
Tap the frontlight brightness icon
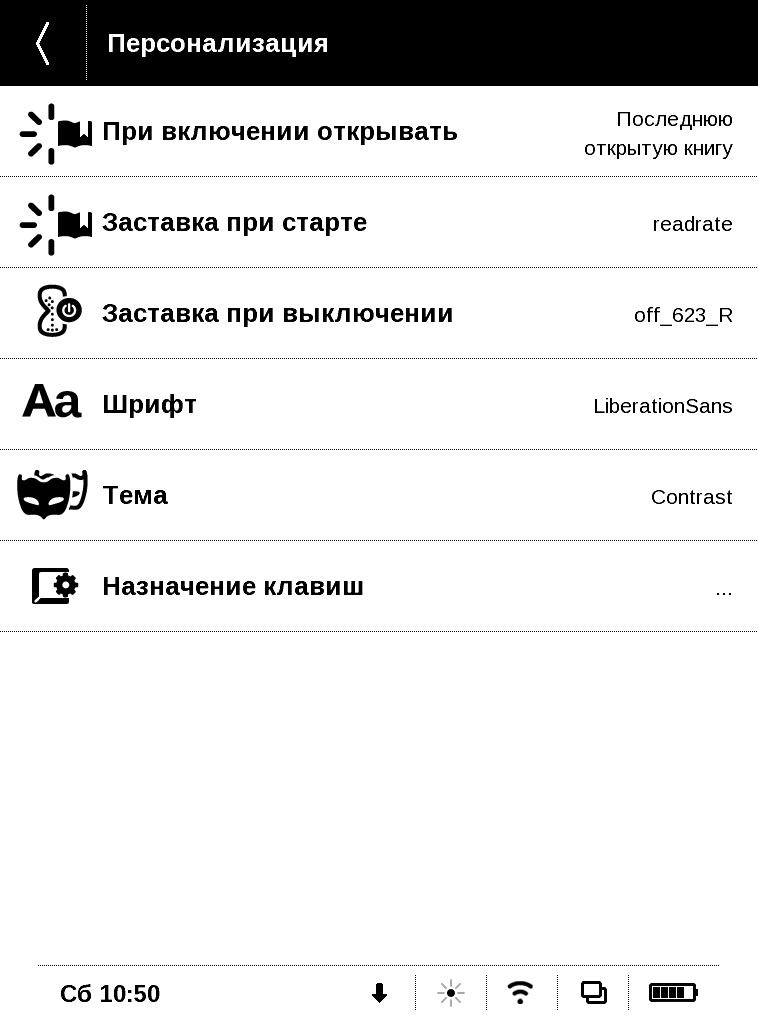pos(451,993)
